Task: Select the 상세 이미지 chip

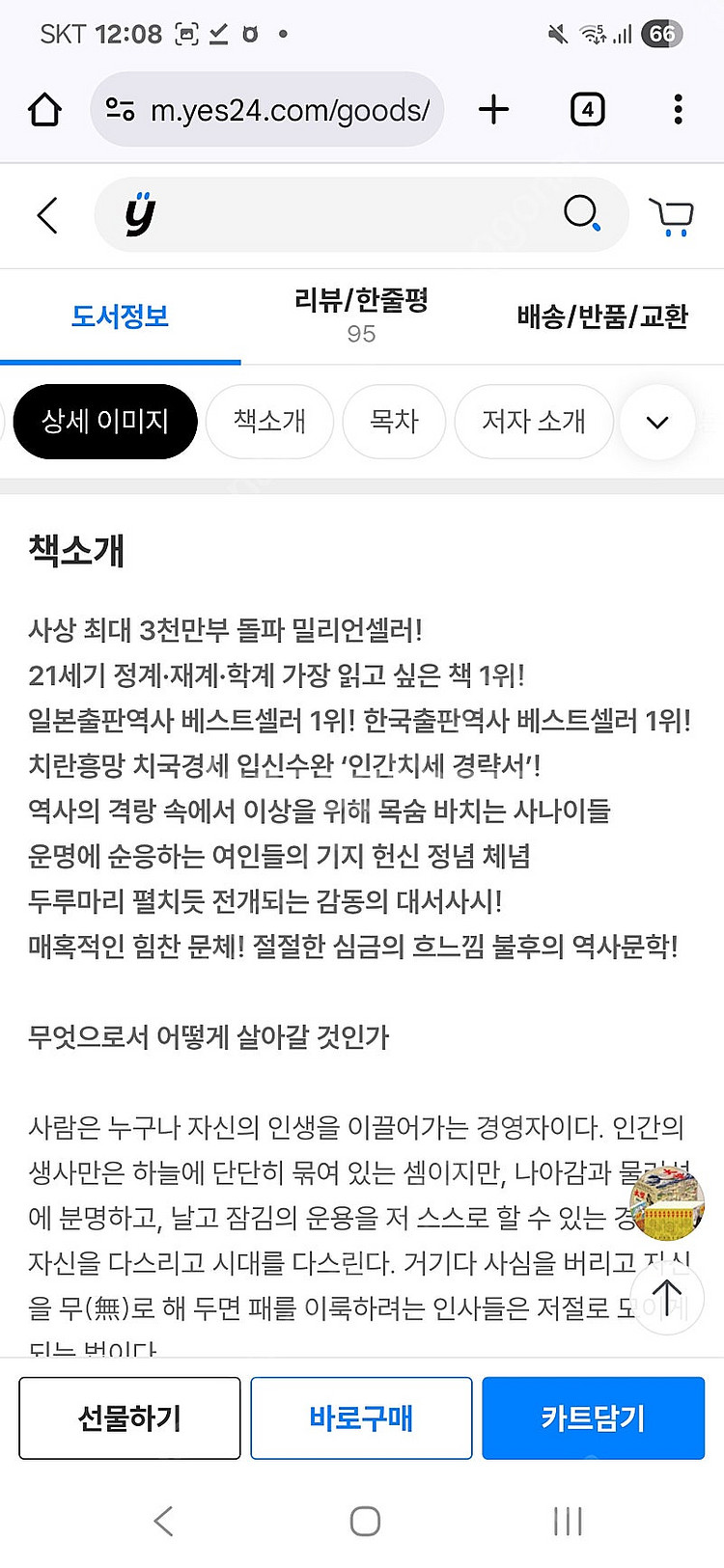Action: click(x=105, y=421)
